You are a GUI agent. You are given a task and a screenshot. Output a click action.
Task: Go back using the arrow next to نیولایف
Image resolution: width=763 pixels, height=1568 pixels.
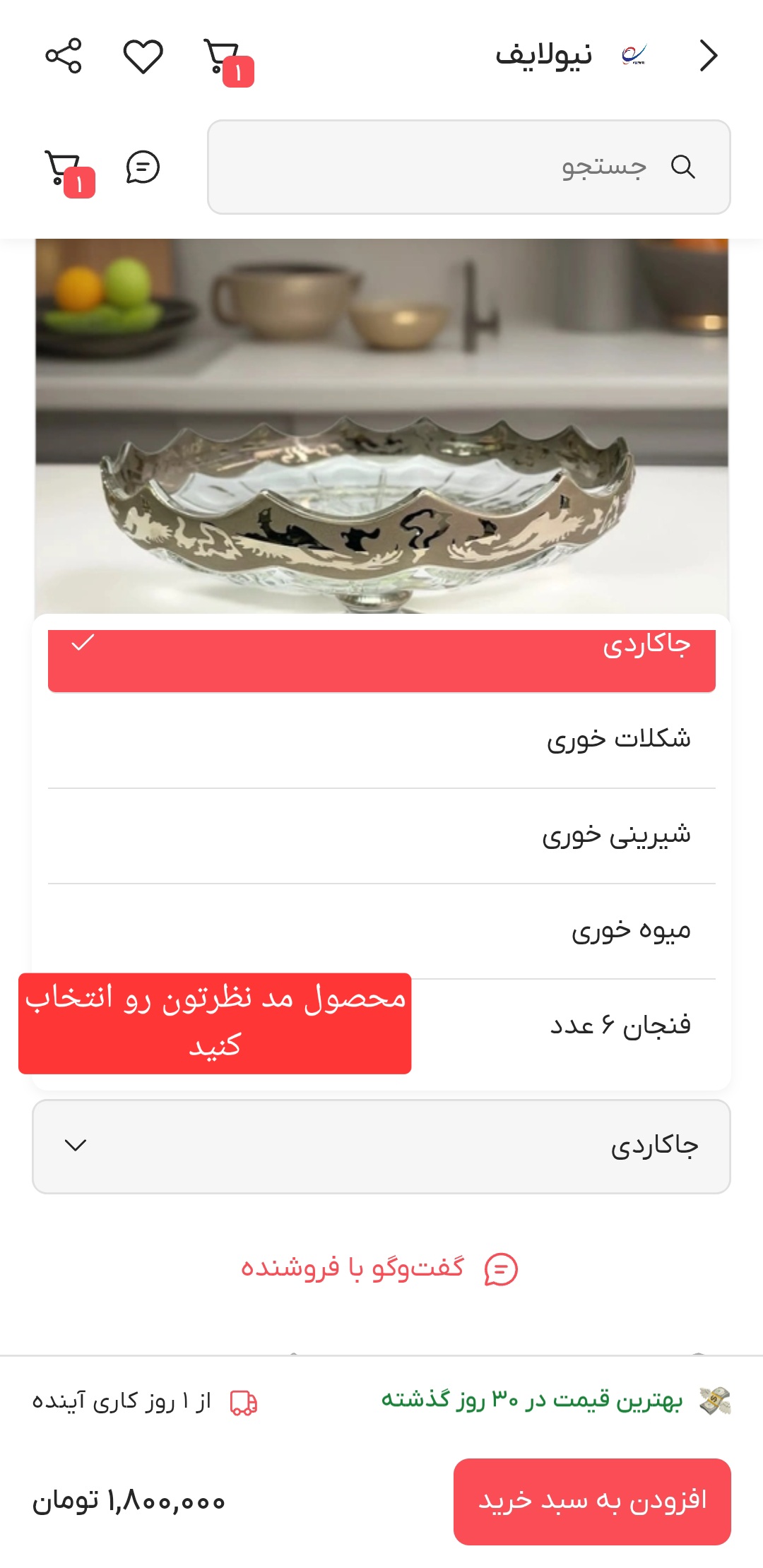[x=708, y=56]
